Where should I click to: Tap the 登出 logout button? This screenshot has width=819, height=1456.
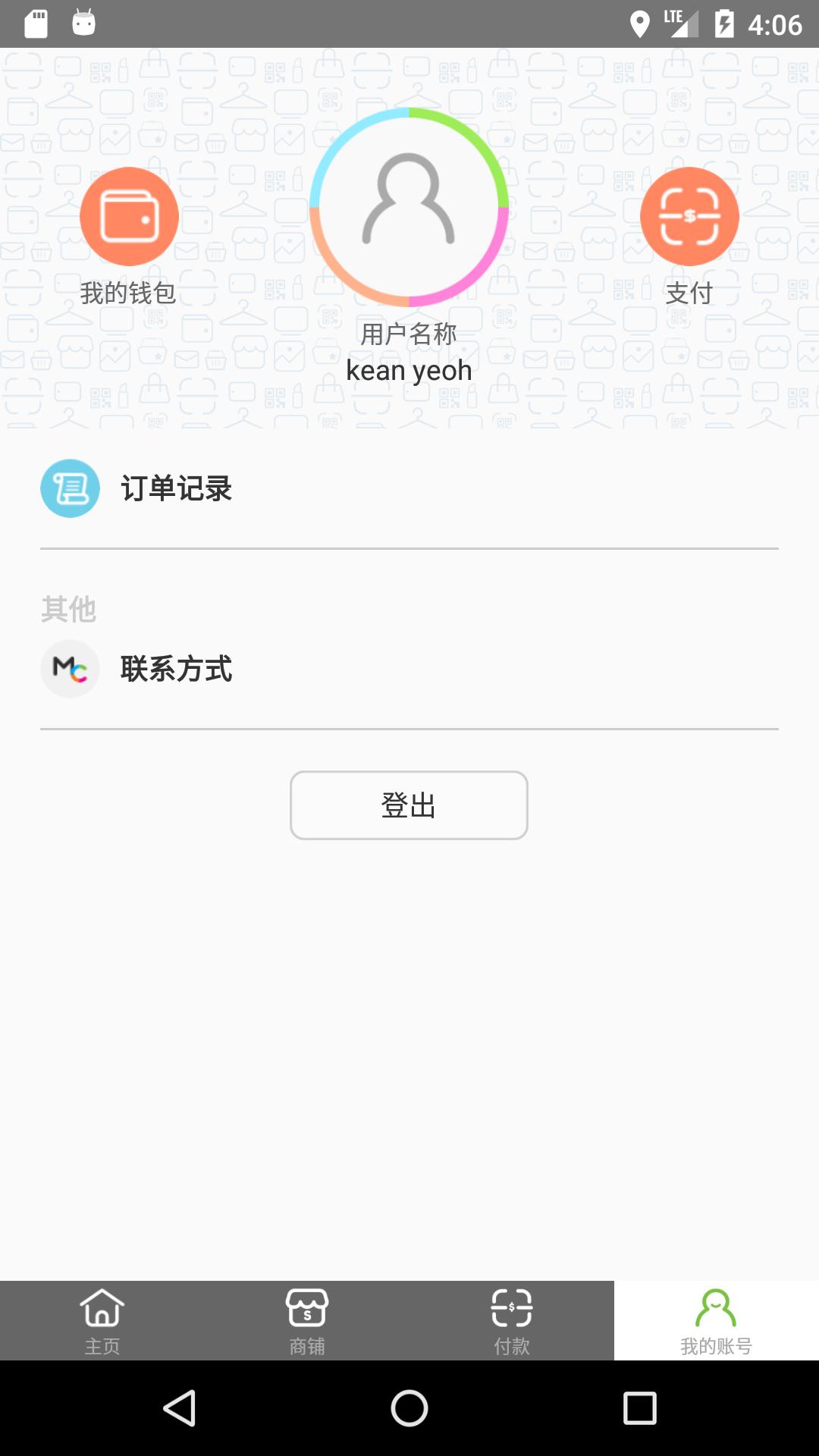[x=409, y=805]
